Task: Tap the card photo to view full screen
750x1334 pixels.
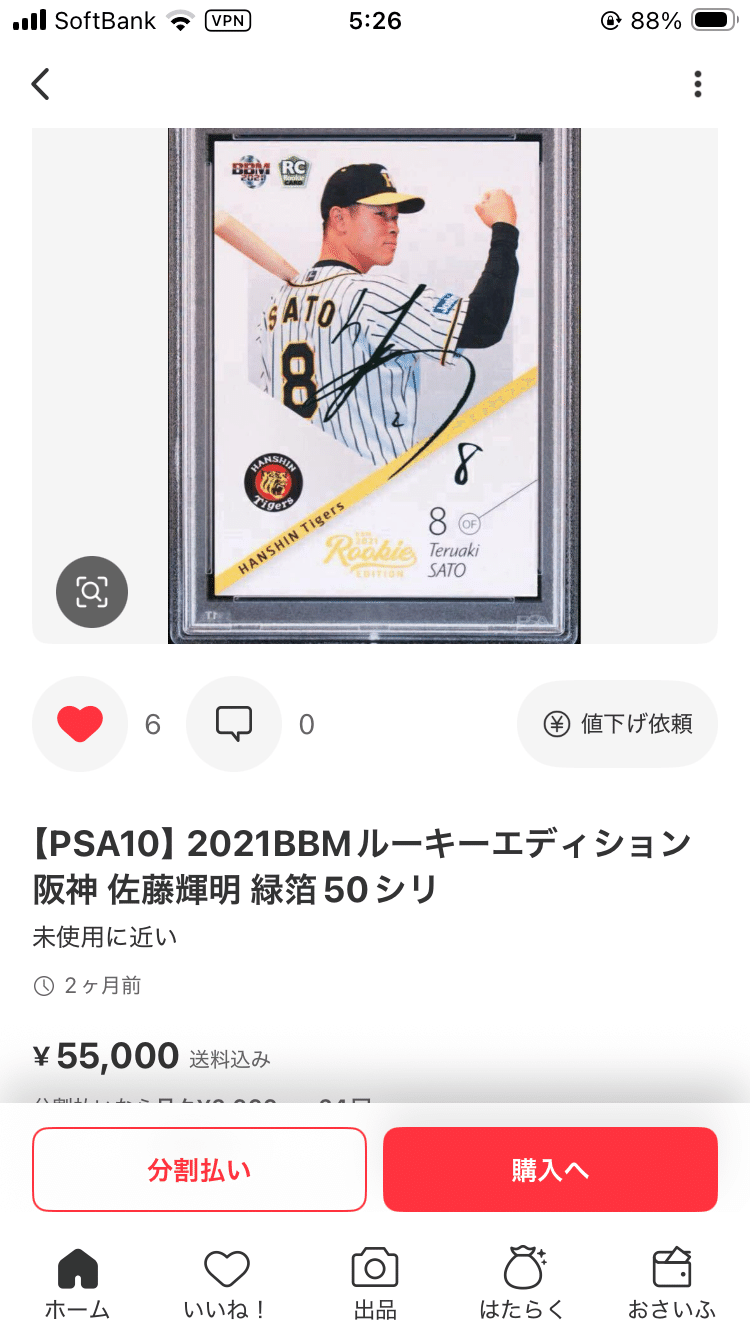Action: 375,385
